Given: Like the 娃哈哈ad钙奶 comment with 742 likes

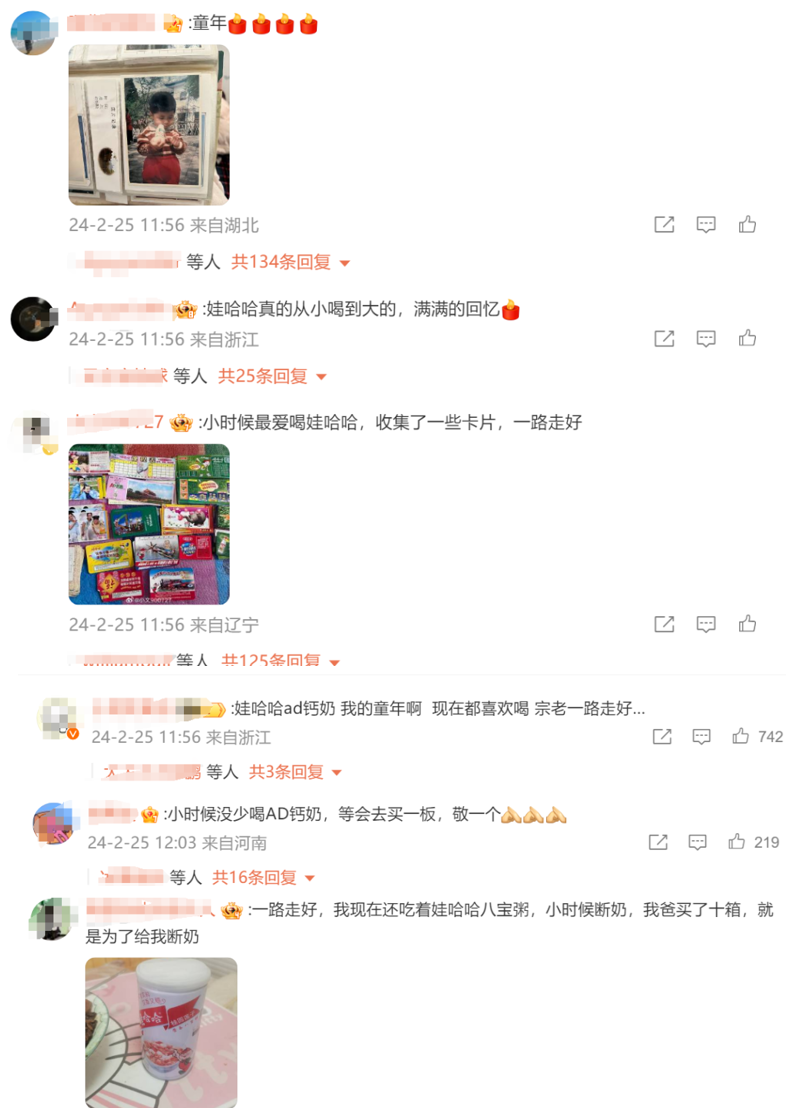Looking at the screenshot, I should (x=741, y=737).
